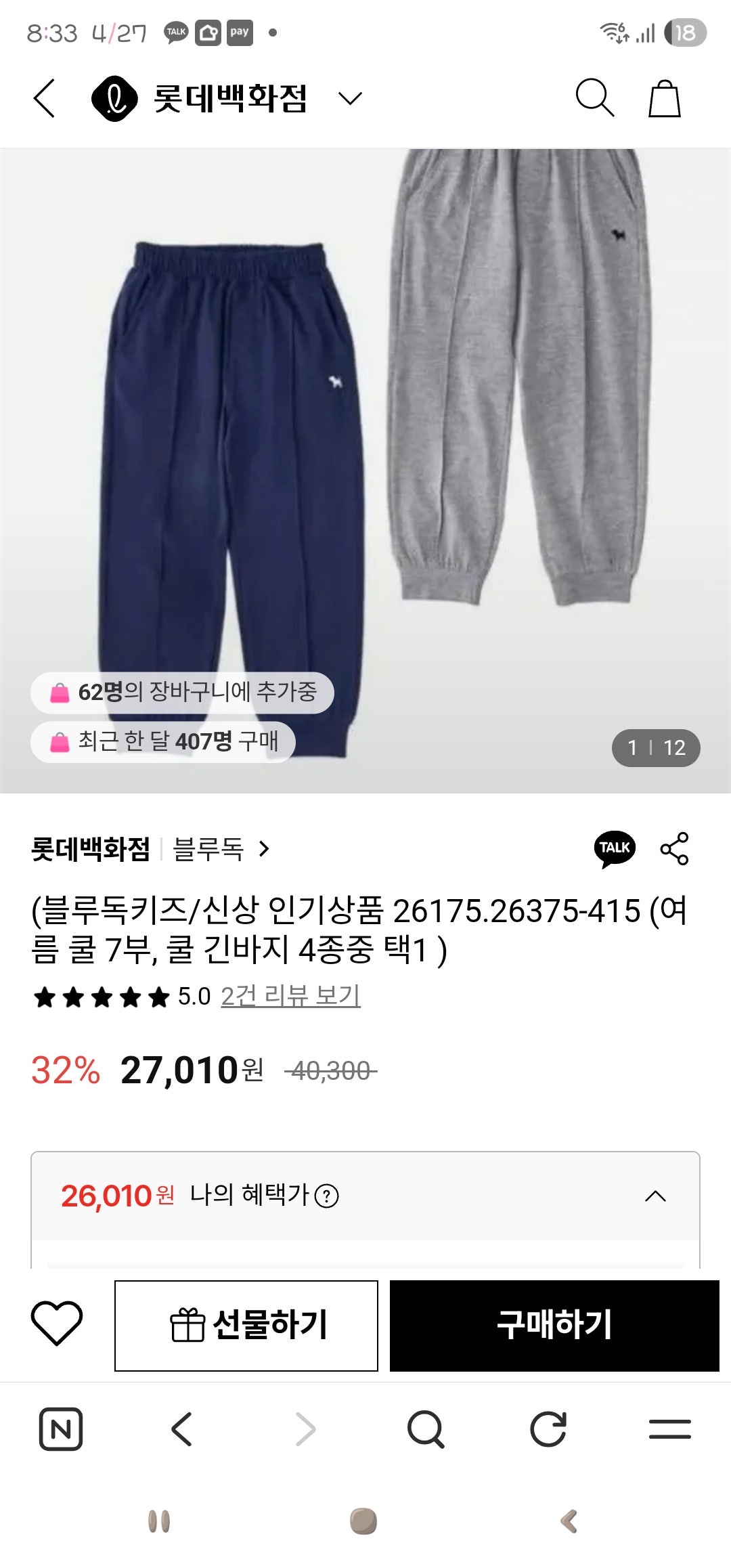Screen dimensions: 731x1568
Task: Open the browser hamburger menu
Action: (x=670, y=1431)
